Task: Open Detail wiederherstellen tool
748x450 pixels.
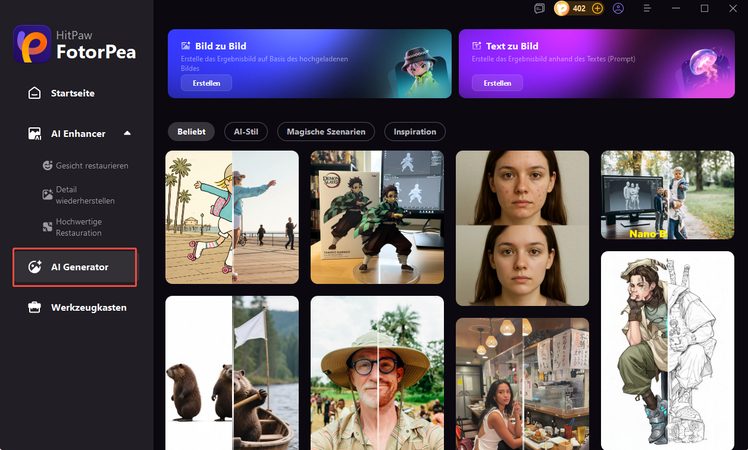Action: 84,195
